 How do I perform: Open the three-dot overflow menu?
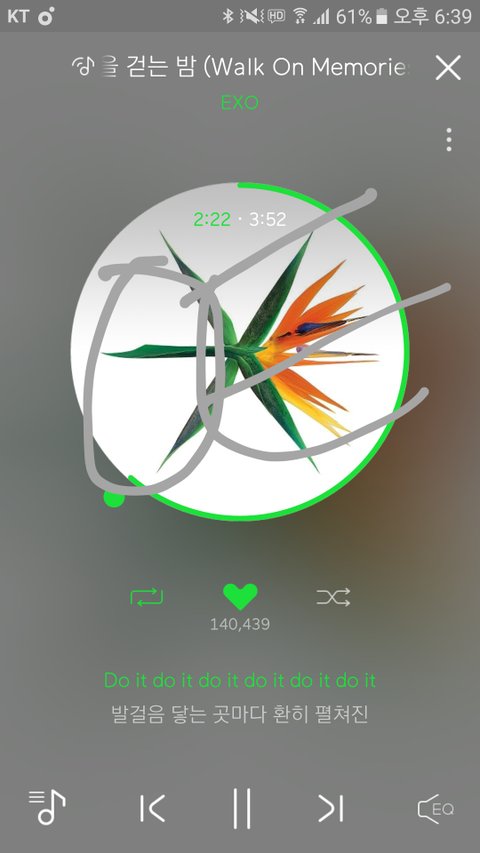click(x=448, y=140)
